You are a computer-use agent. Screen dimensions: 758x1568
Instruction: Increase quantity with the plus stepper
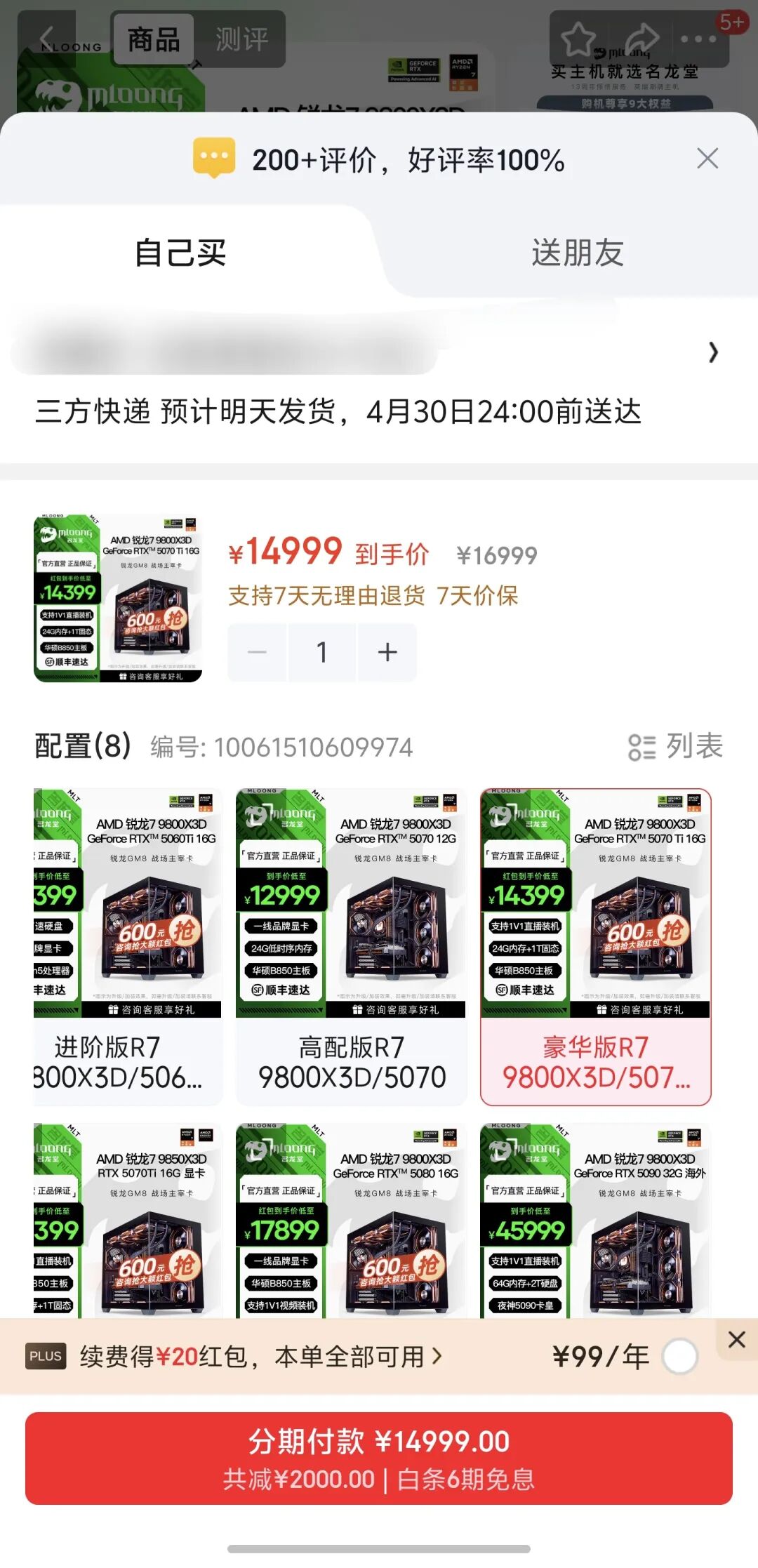pyautogui.click(x=386, y=651)
